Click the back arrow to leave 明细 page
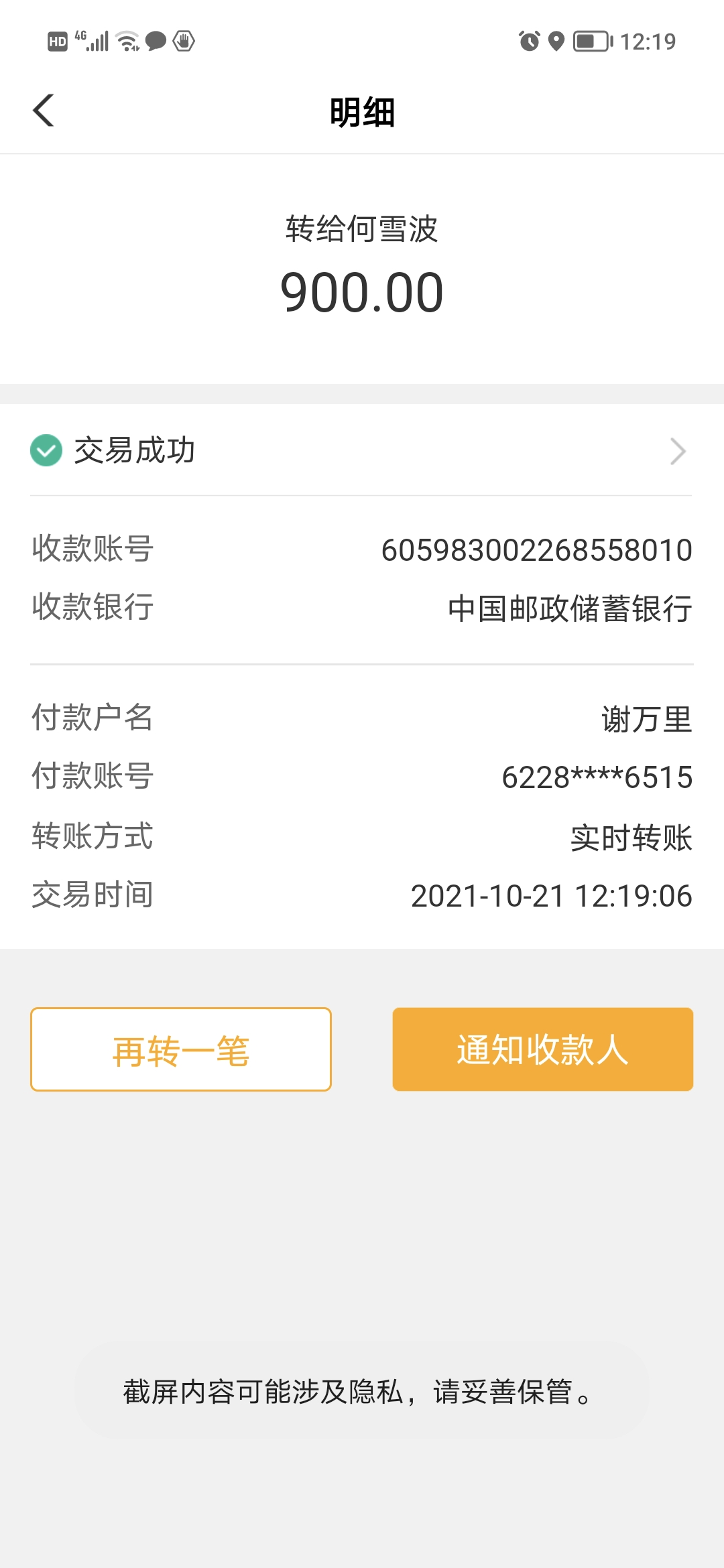This screenshot has height=1568, width=724. [x=44, y=111]
